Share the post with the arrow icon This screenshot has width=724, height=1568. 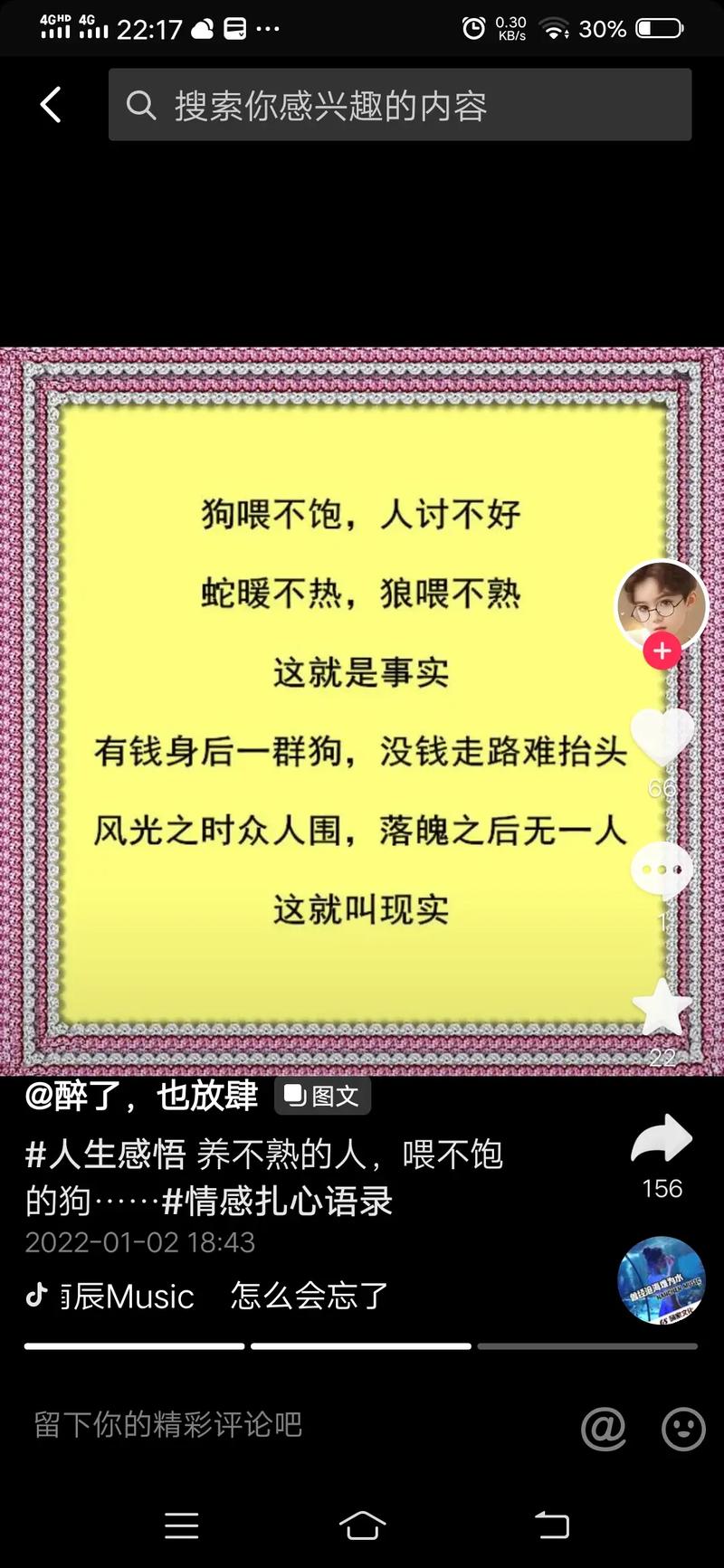[662, 1137]
